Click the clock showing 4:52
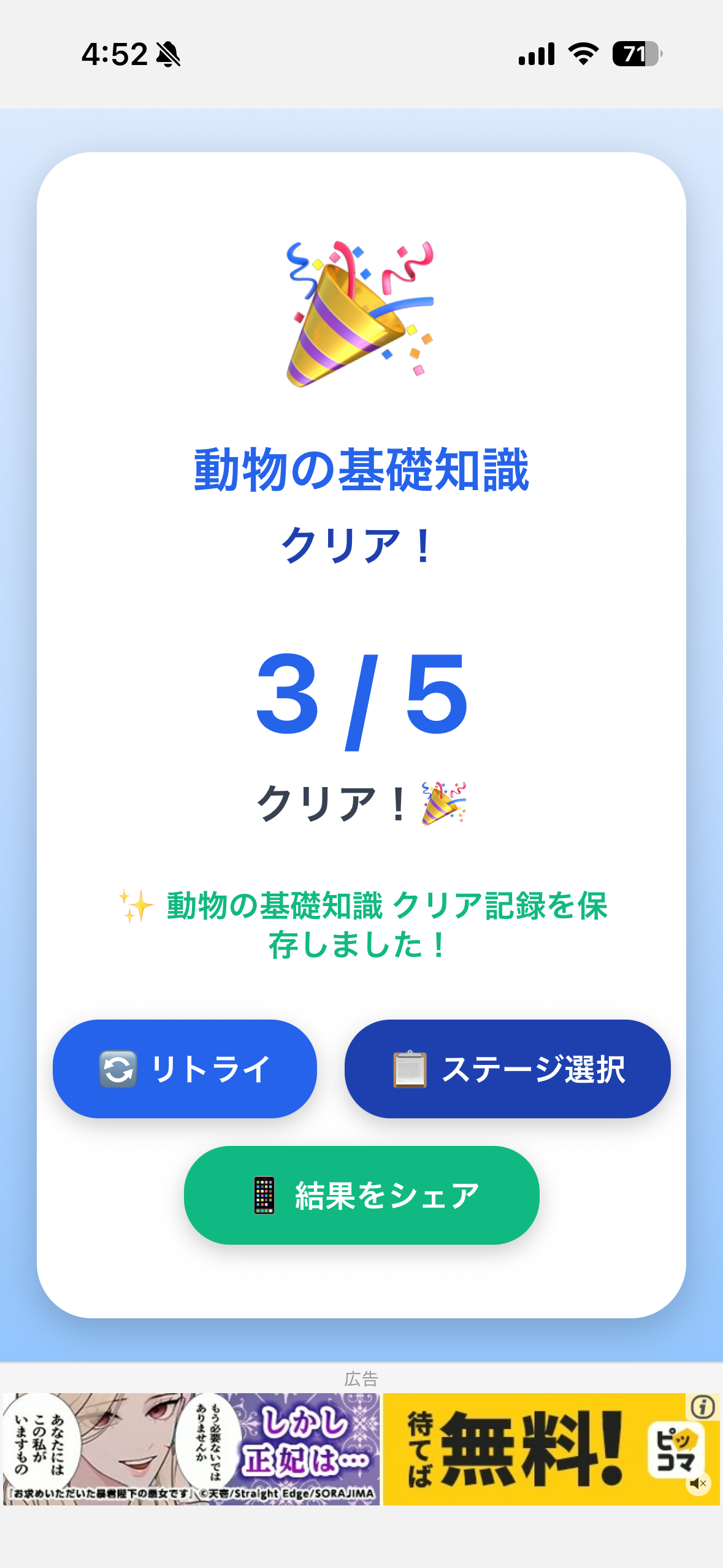Screen dimensions: 723x1568 point(113,54)
